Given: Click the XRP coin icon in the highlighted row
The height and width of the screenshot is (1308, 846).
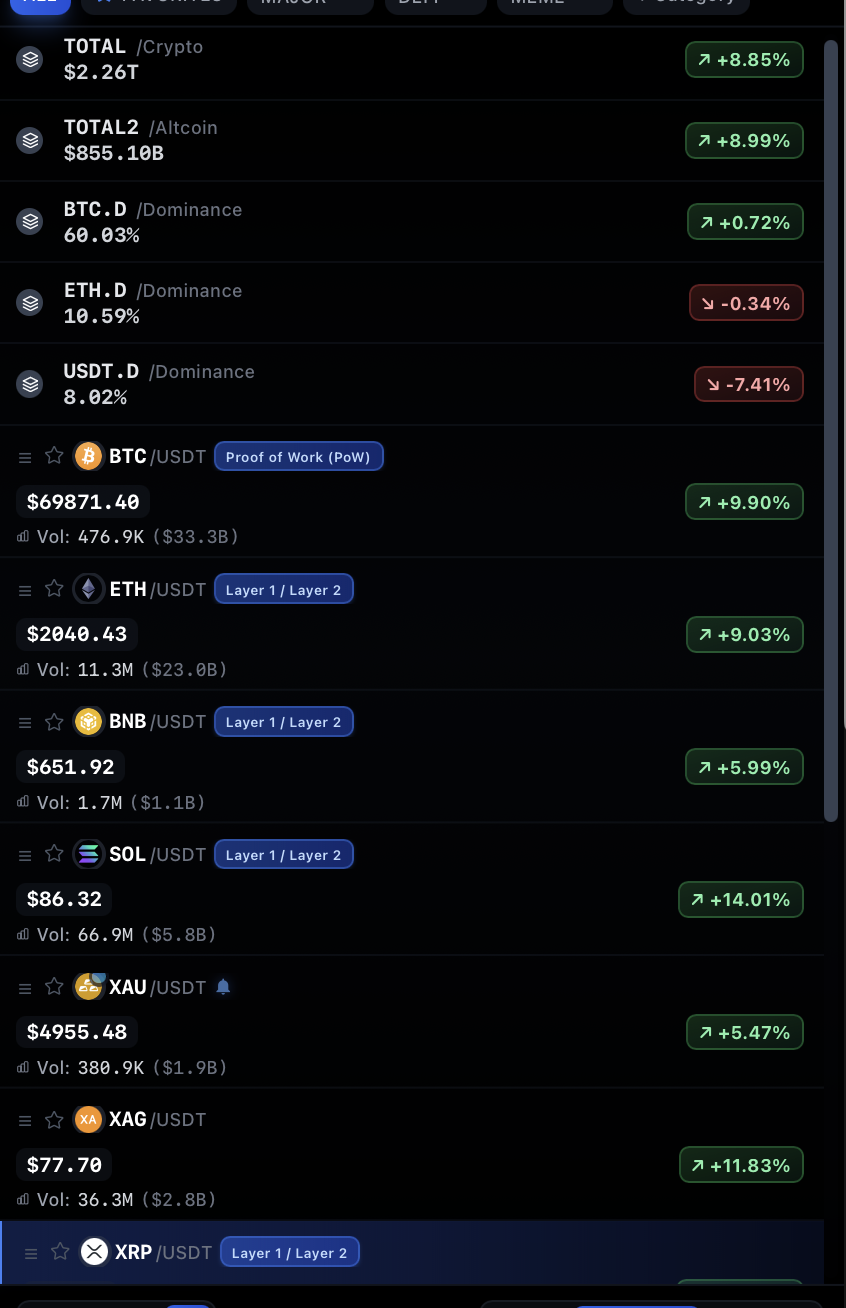Looking at the screenshot, I should click(94, 1251).
